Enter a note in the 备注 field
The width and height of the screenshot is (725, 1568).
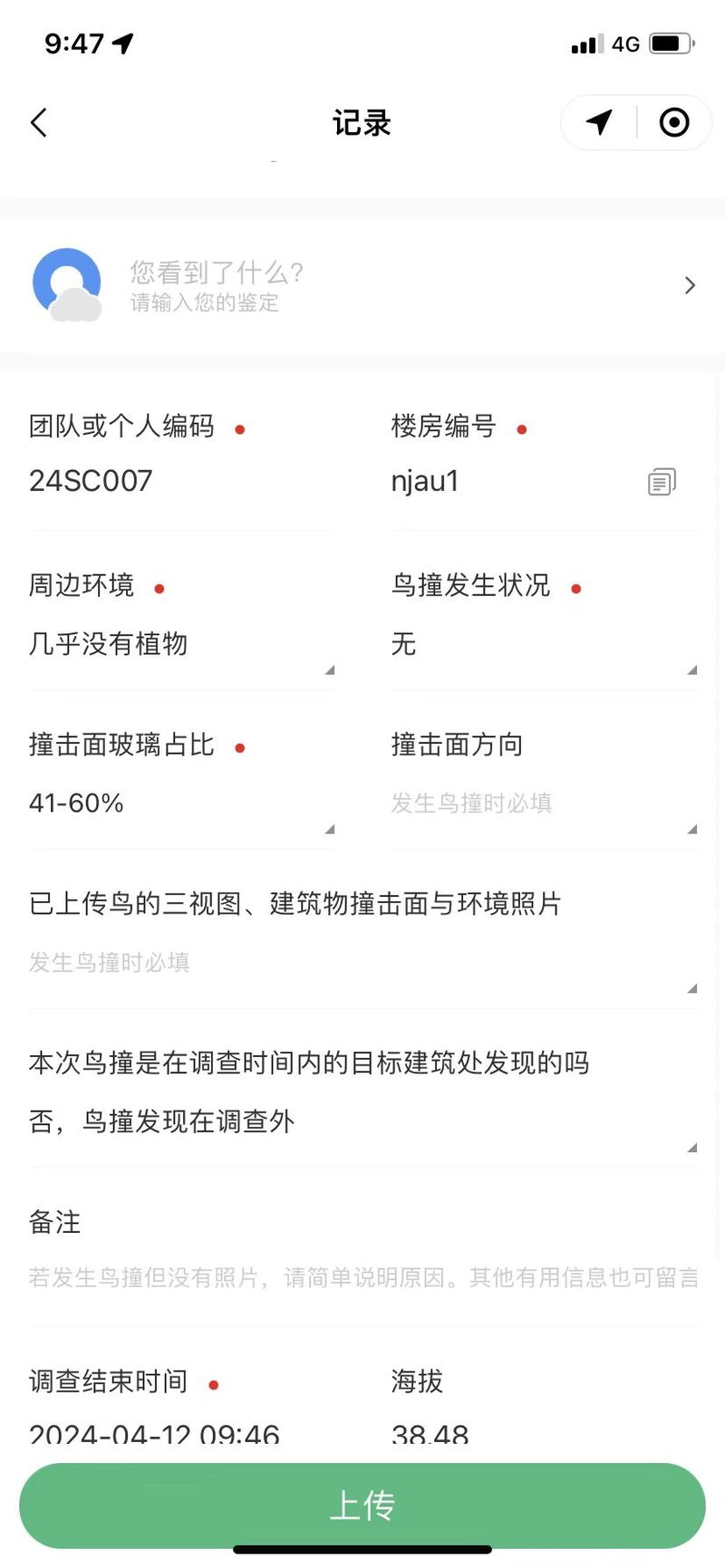point(362,1278)
